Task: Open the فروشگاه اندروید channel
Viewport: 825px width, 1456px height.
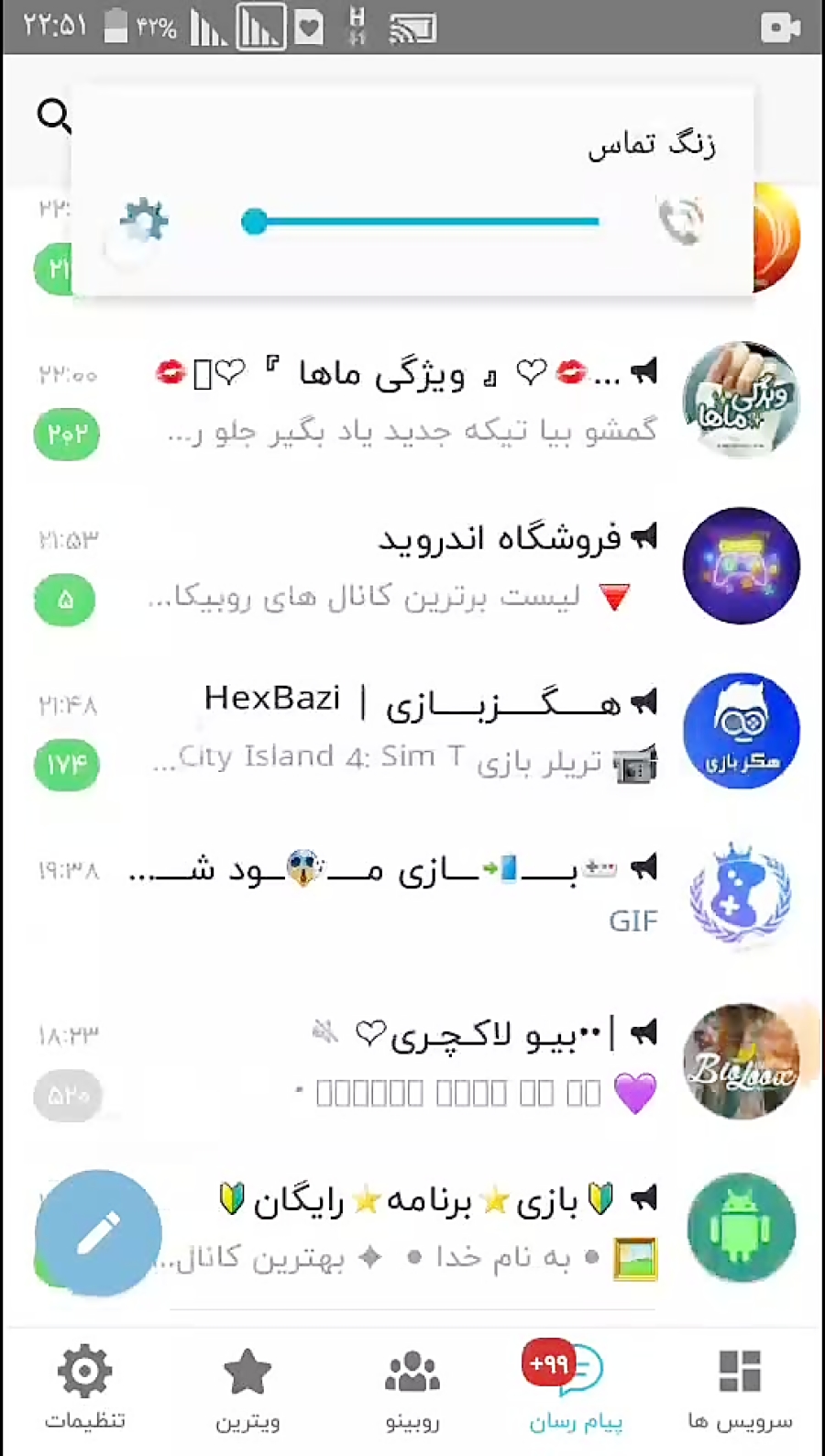Action: (412, 566)
